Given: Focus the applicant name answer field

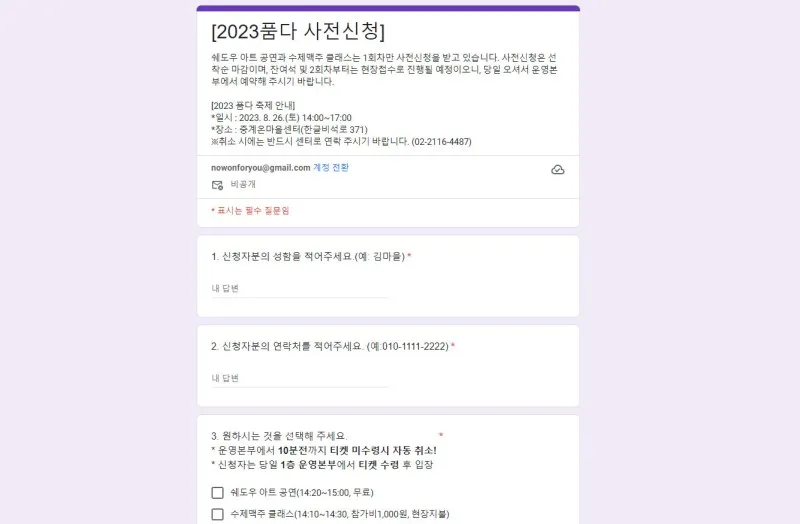Looking at the screenshot, I should coord(300,288).
